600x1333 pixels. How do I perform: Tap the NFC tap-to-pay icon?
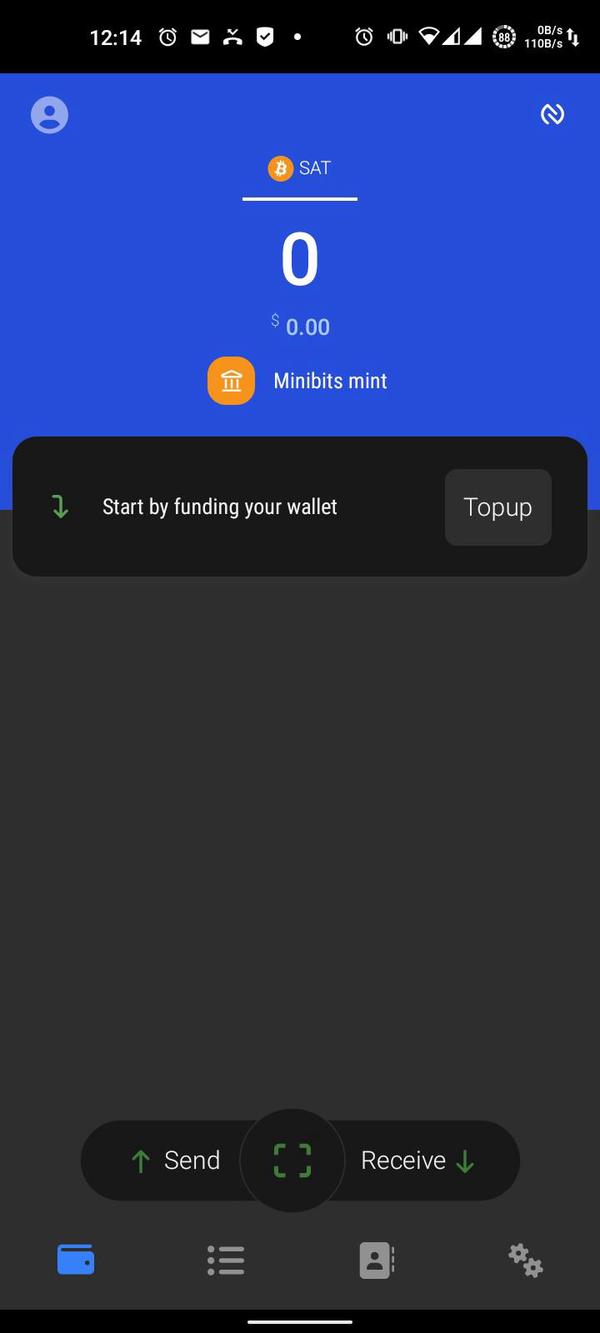552,115
